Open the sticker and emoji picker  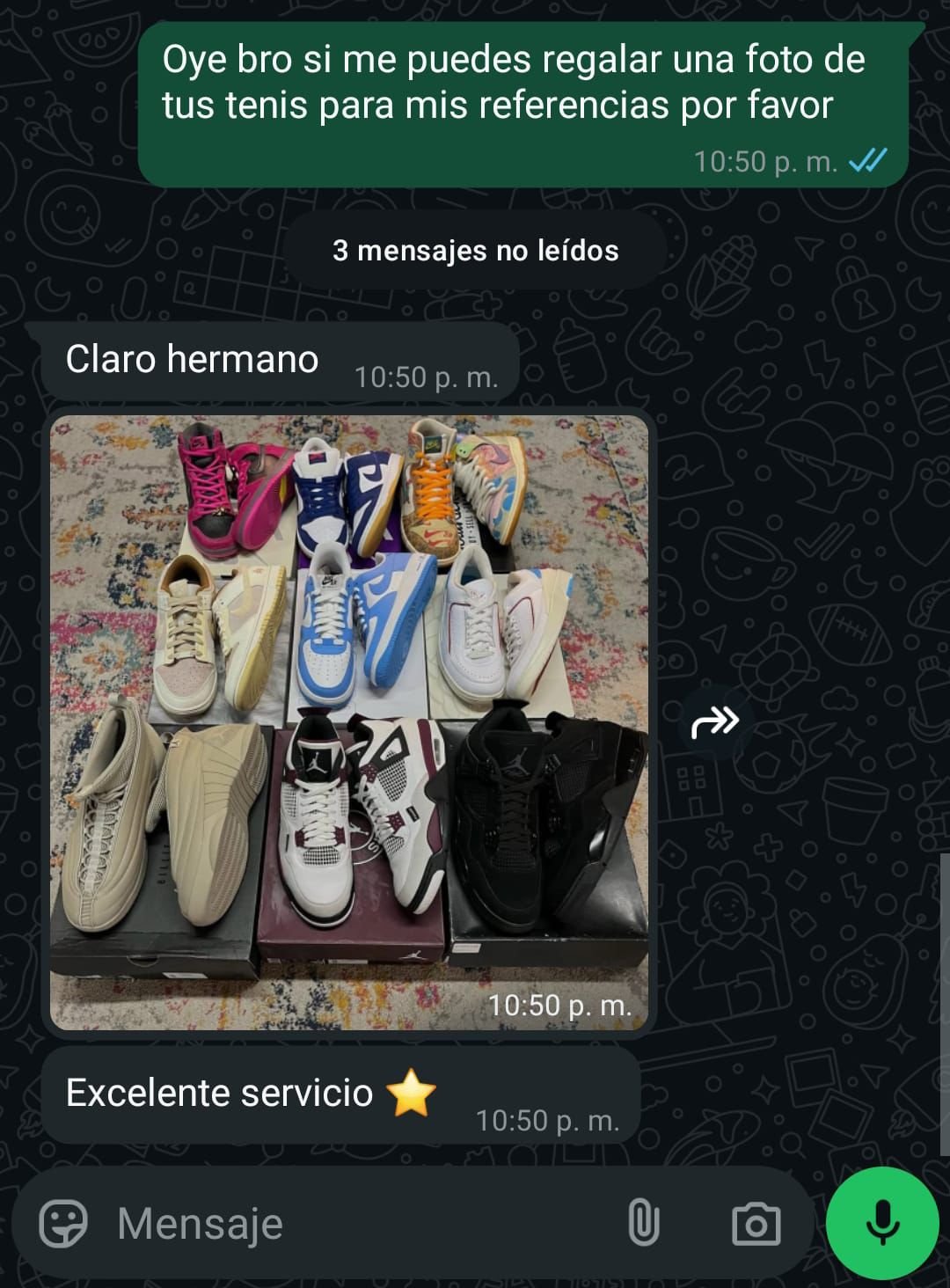click(64, 1223)
